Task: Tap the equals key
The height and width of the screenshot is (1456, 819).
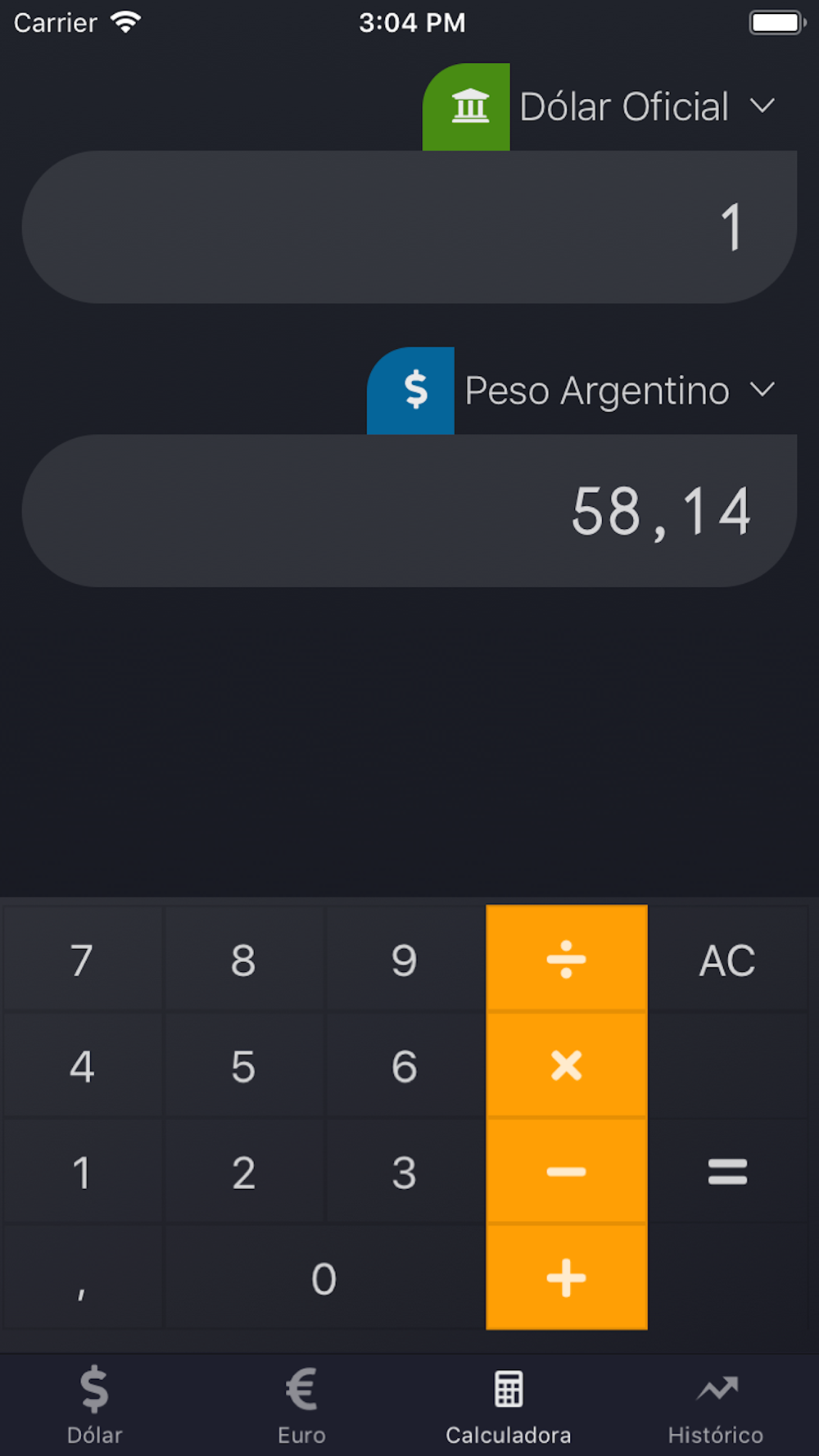Action: coord(728,1172)
